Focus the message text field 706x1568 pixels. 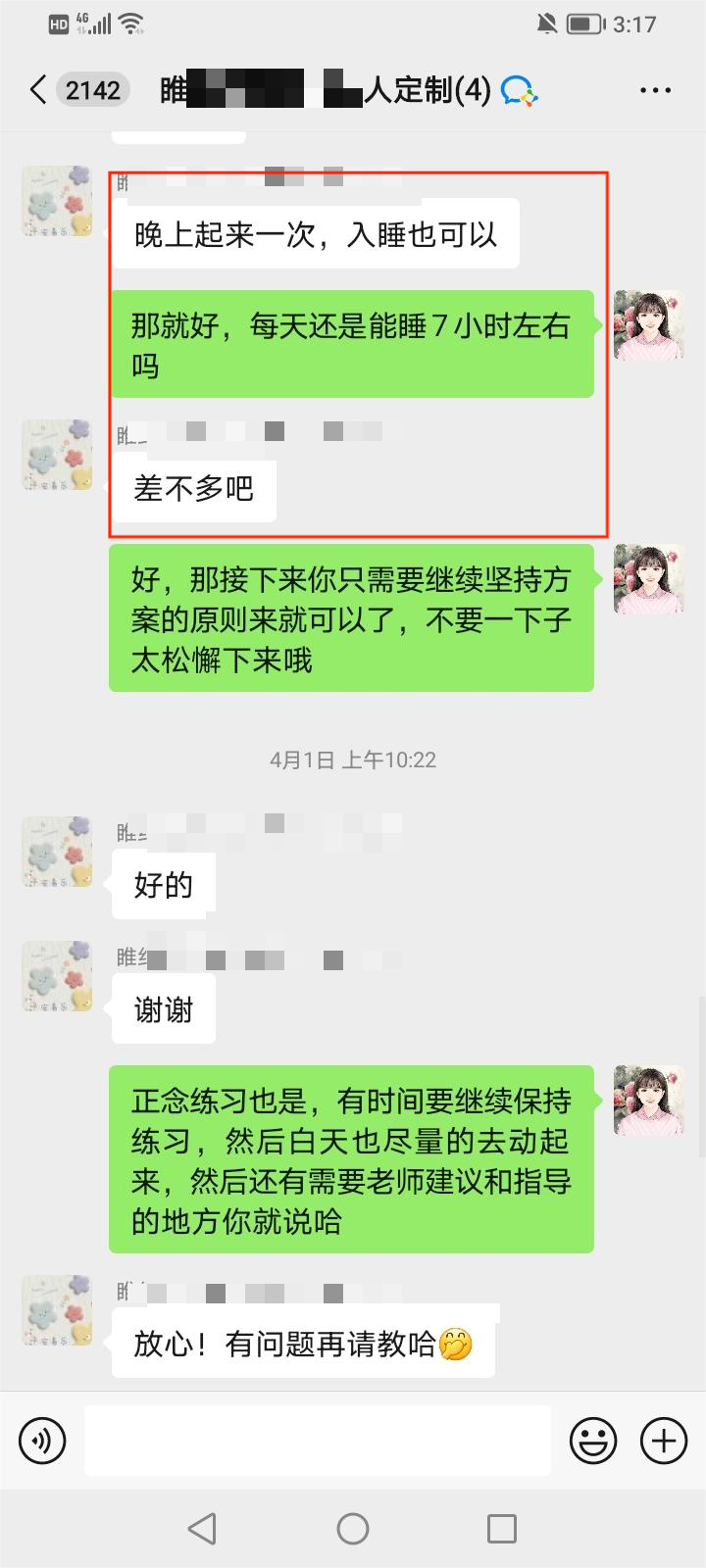coord(317,1441)
